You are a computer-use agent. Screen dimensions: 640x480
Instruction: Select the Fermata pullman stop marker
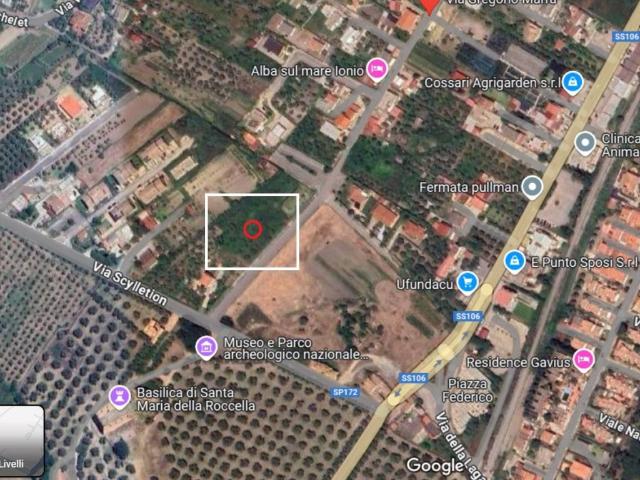pyautogui.click(x=533, y=186)
